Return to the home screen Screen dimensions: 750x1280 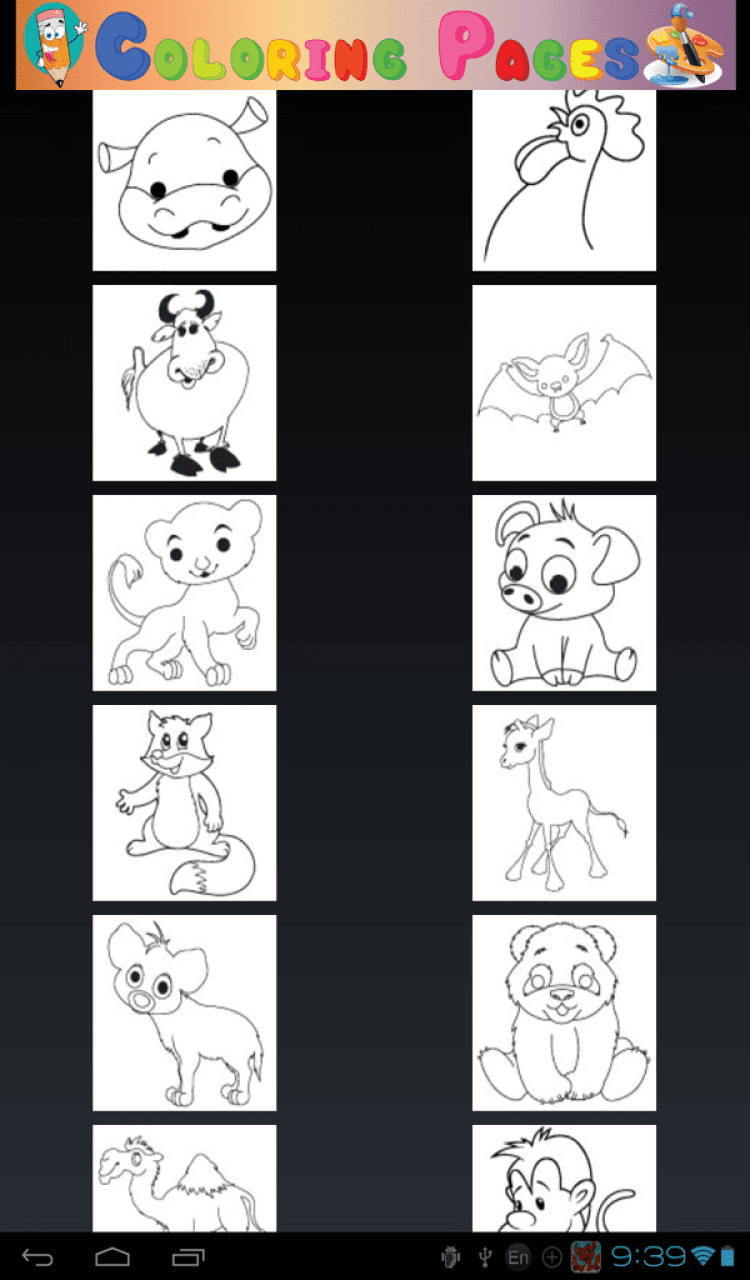point(112,1256)
